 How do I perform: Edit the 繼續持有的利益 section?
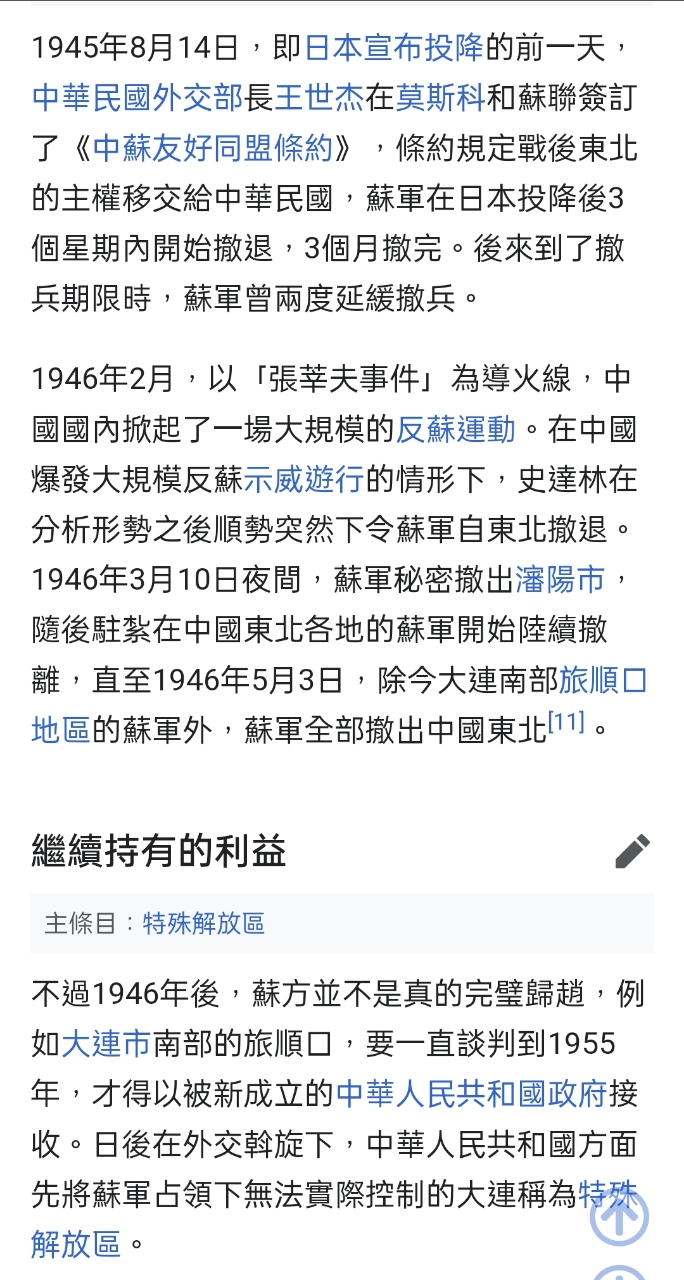pos(632,852)
